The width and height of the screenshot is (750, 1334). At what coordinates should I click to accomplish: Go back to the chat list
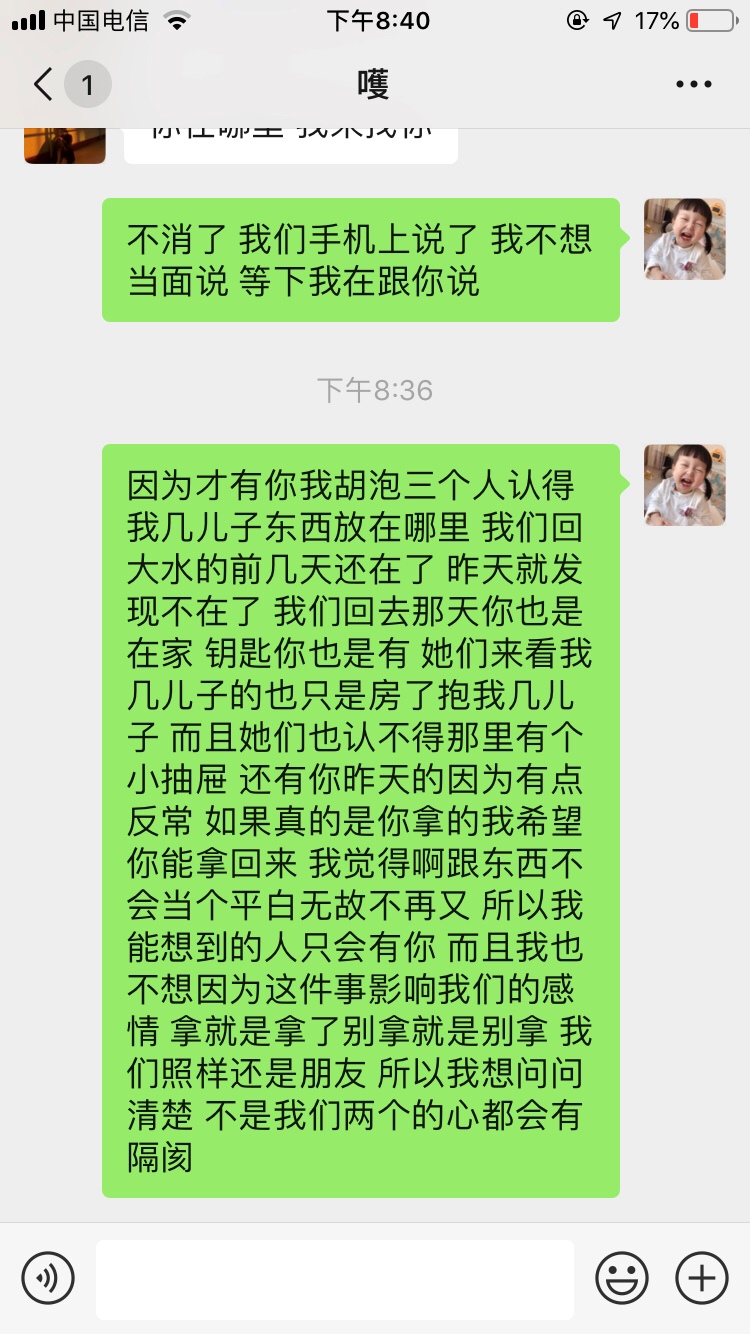(x=44, y=85)
